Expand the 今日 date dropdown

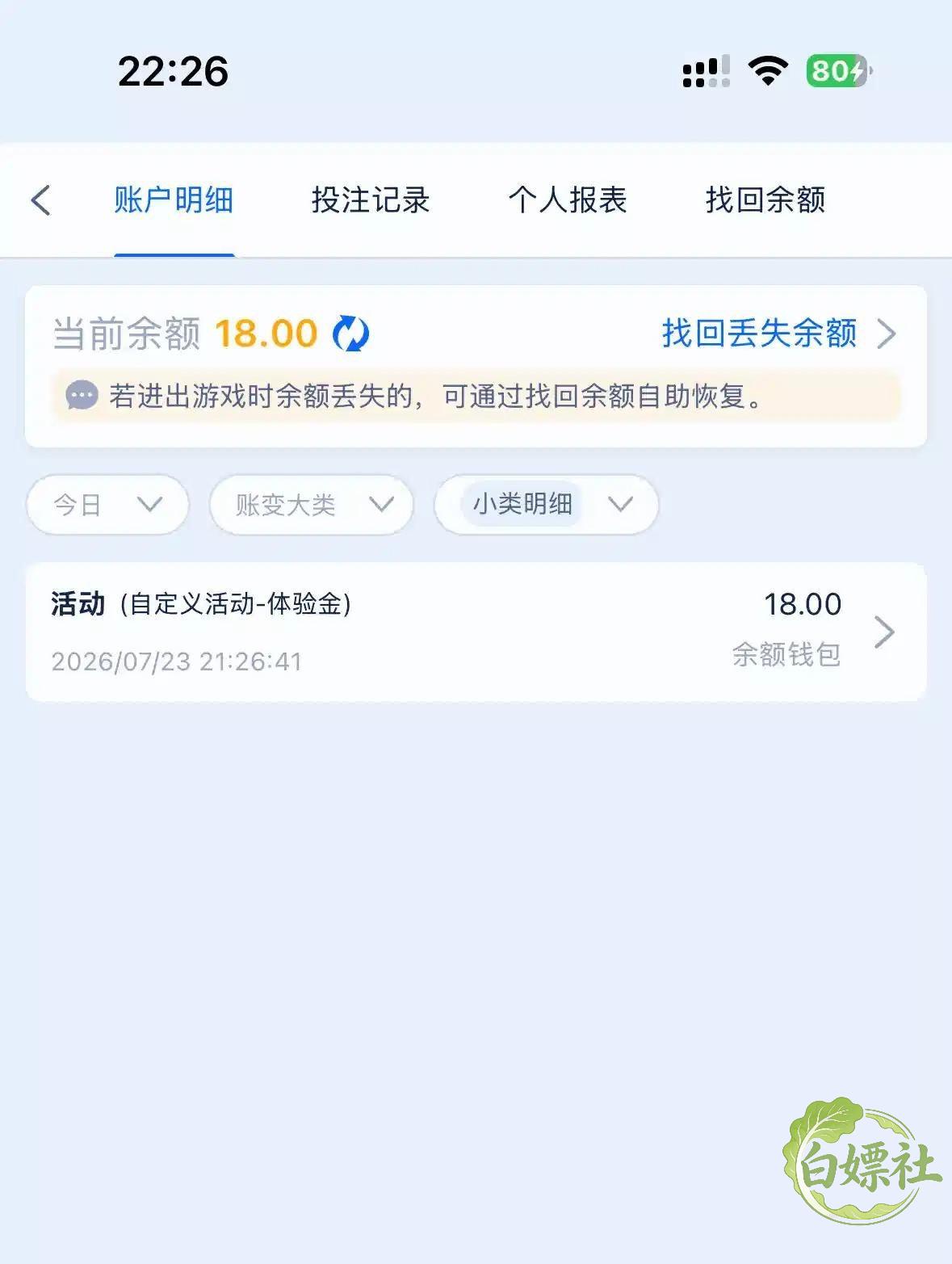[107, 505]
